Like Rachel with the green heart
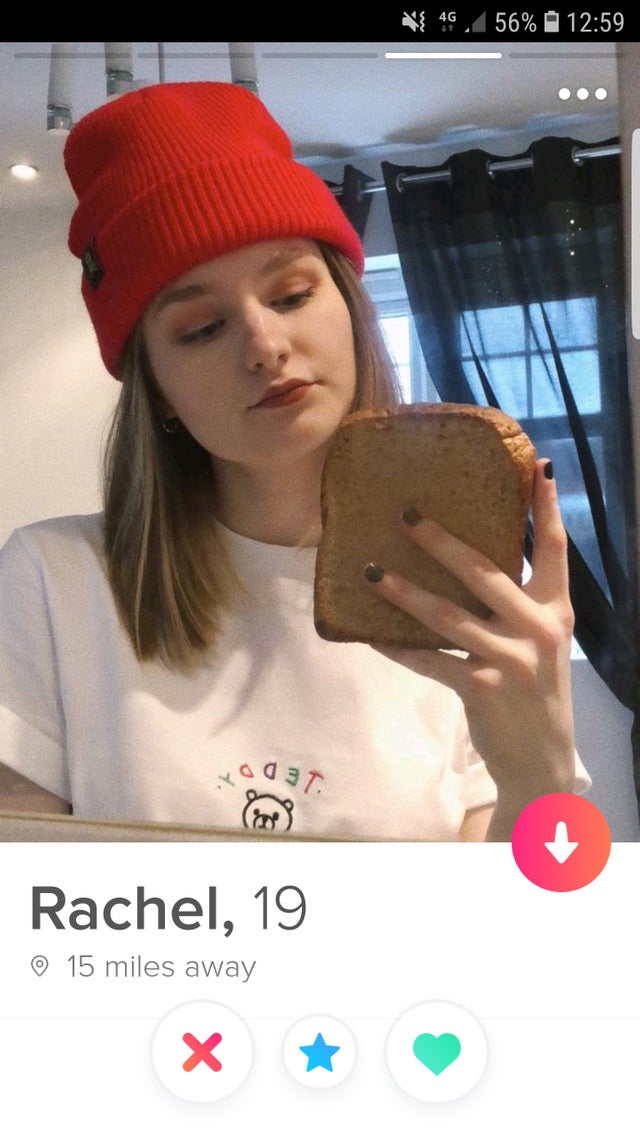This screenshot has height=1138, width=640. tap(437, 1053)
